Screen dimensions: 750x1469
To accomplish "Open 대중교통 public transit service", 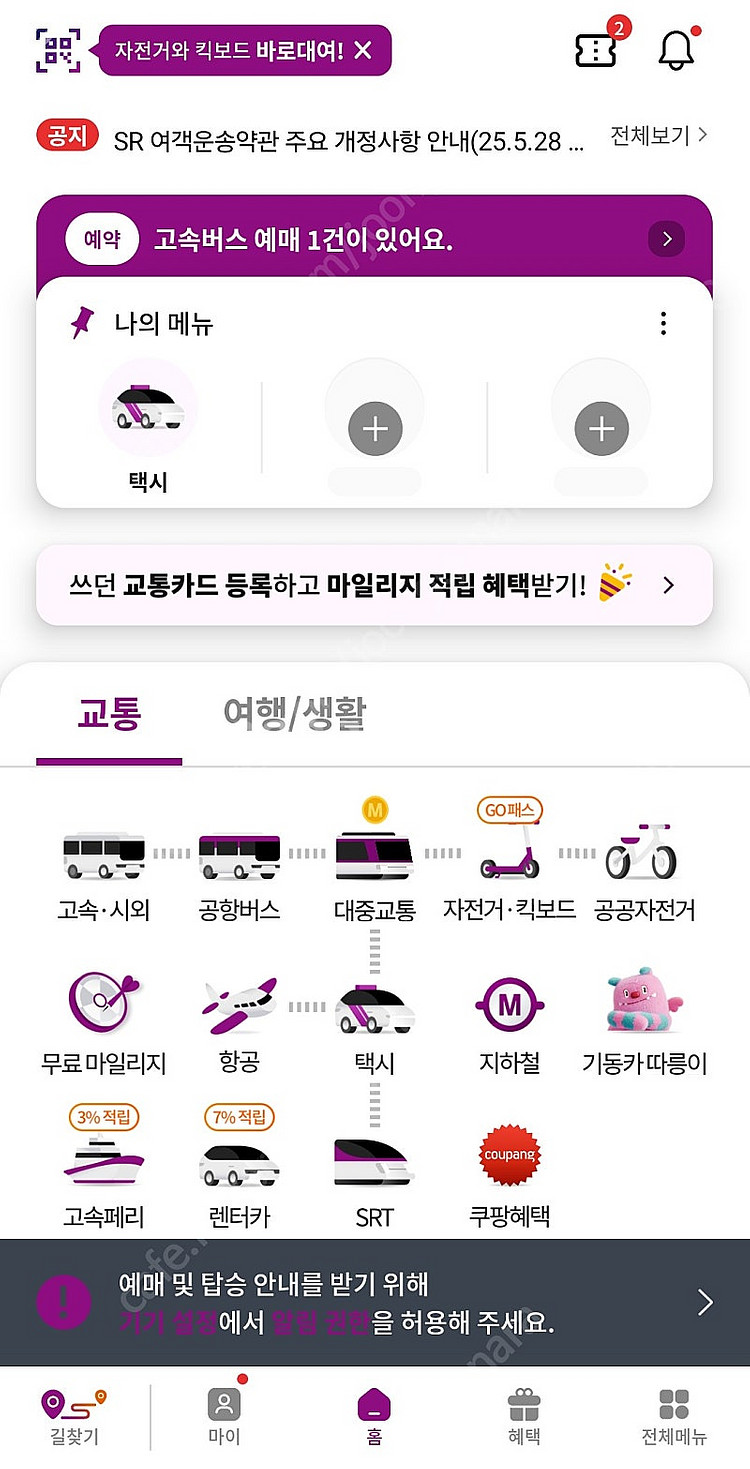I will click(x=375, y=862).
